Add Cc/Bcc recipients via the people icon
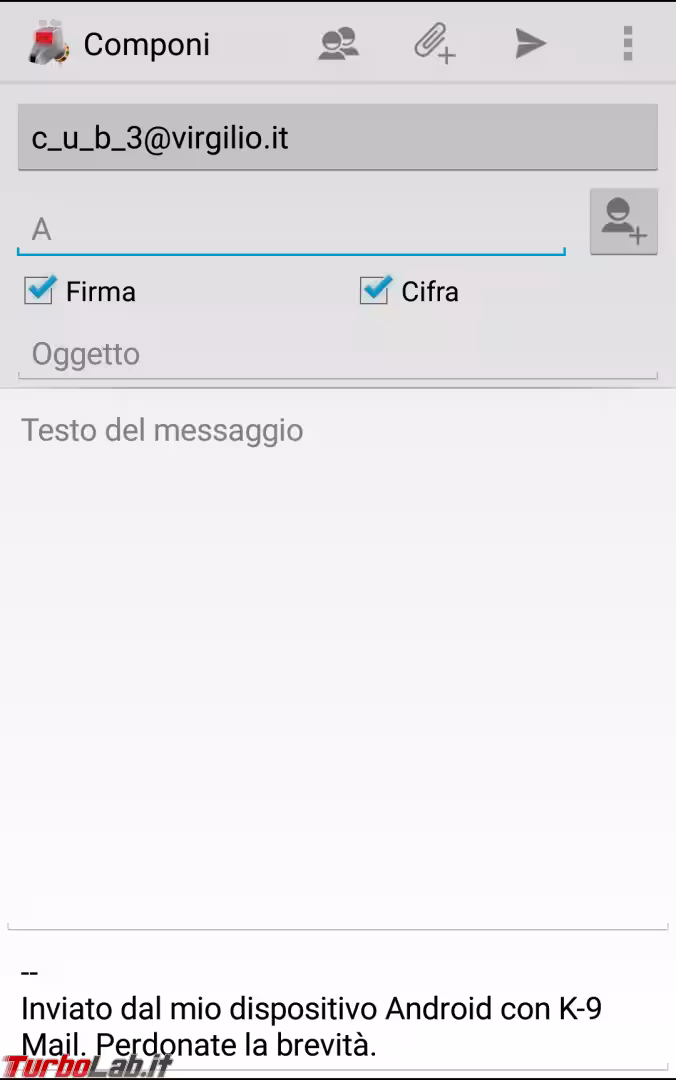The height and width of the screenshot is (1080, 676). [338, 44]
